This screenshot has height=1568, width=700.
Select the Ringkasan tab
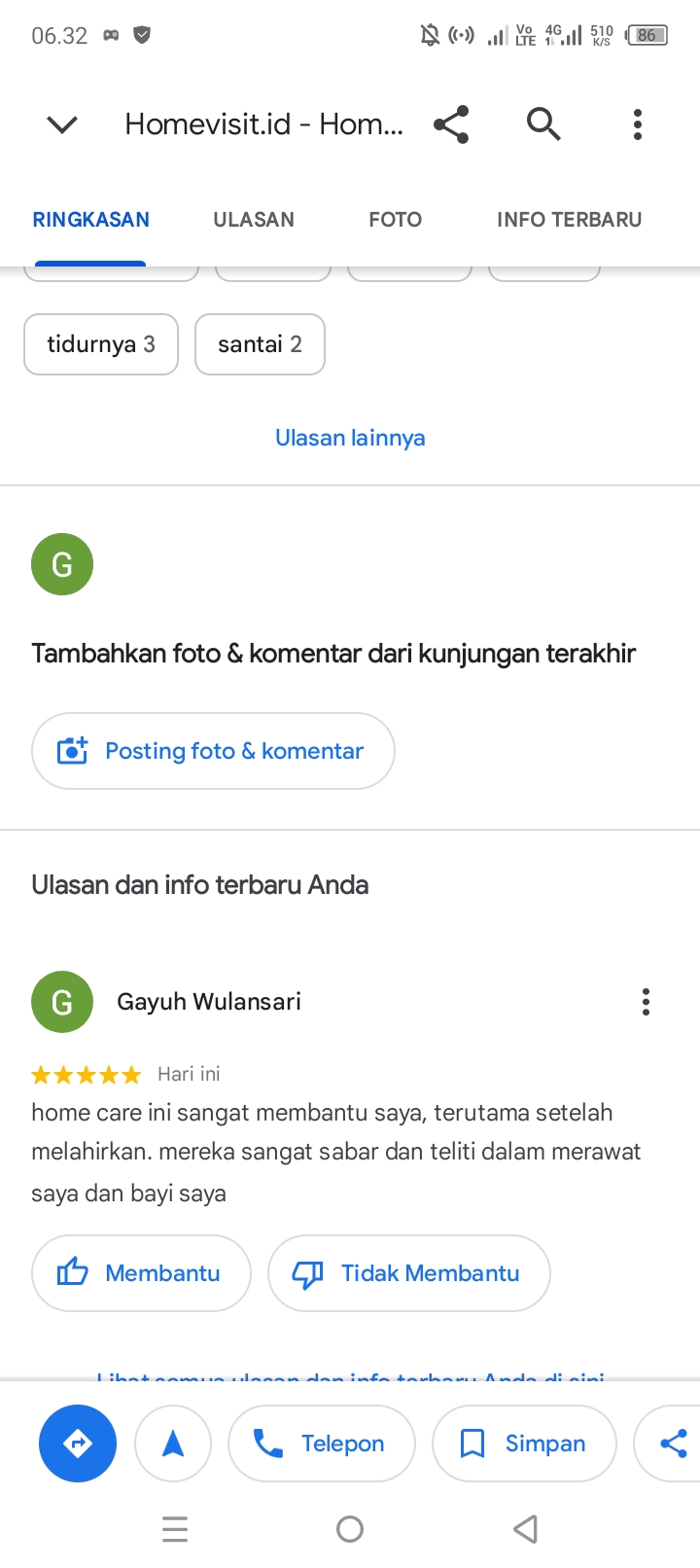[x=91, y=220]
